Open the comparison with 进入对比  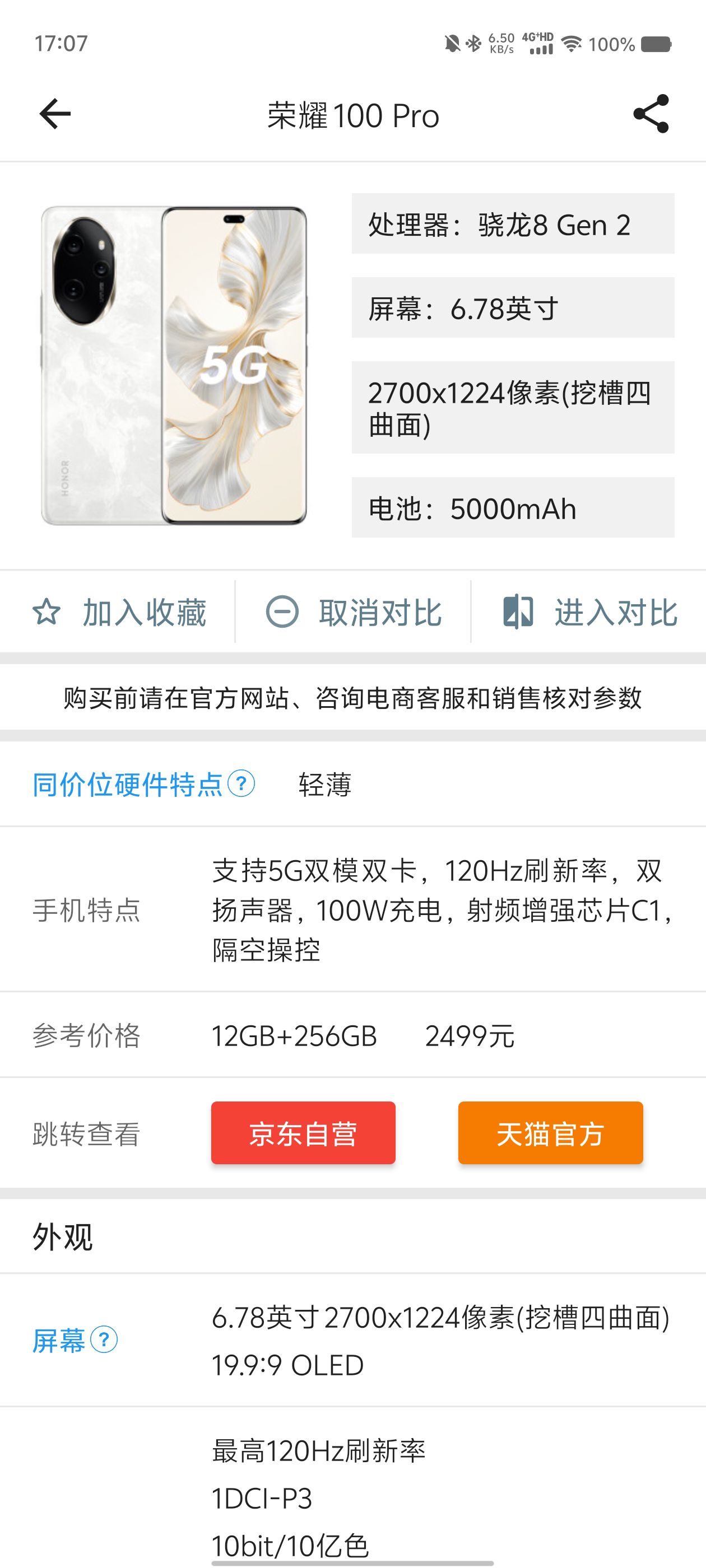(x=589, y=612)
